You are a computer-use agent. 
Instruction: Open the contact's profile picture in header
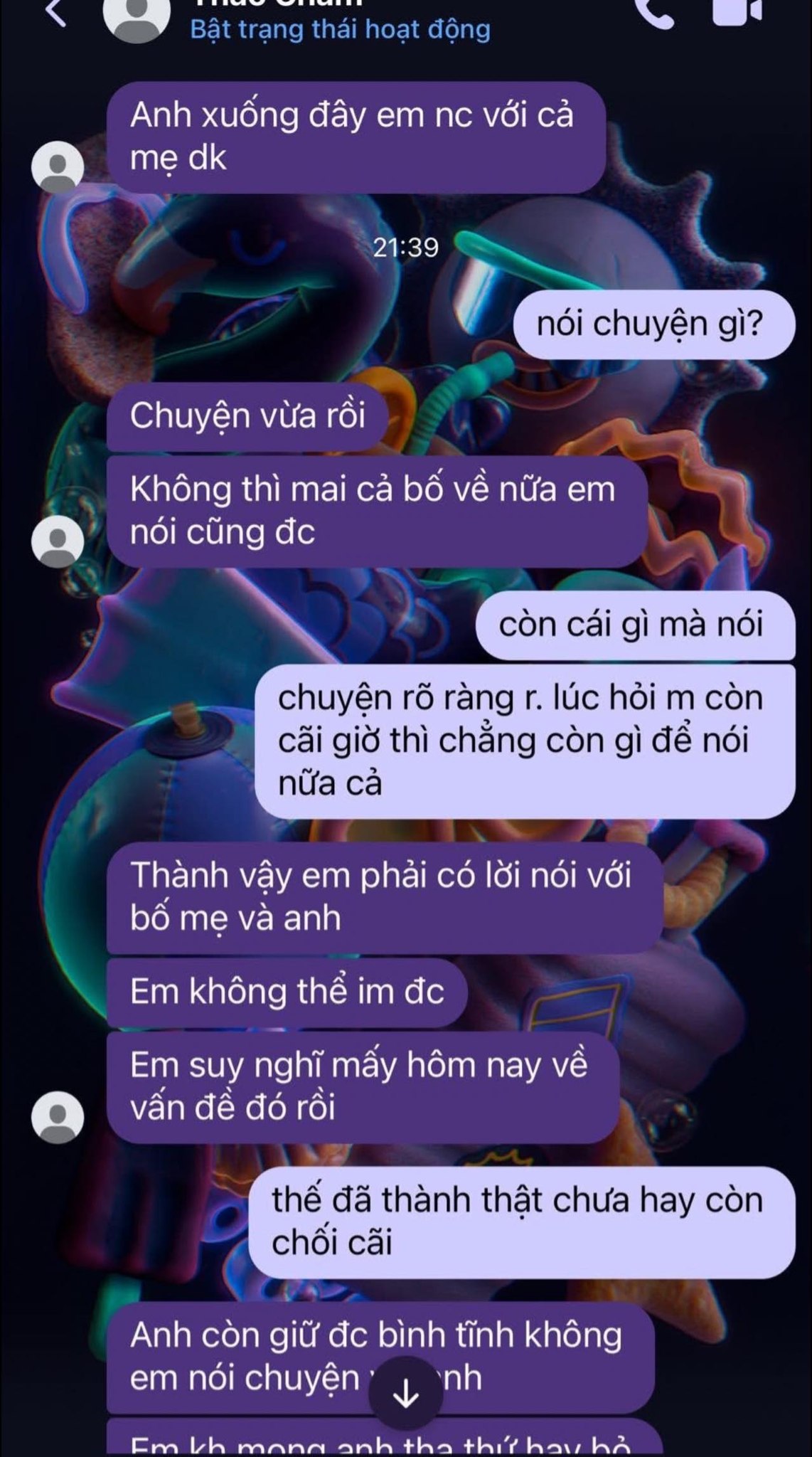(136, 14)
